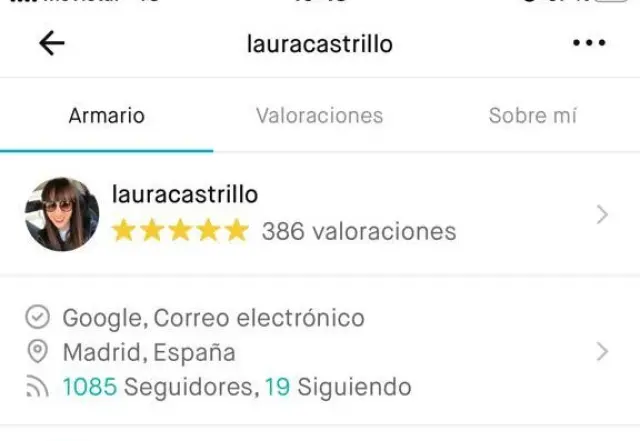Open the three-dot overflow menu

[589, 43]
